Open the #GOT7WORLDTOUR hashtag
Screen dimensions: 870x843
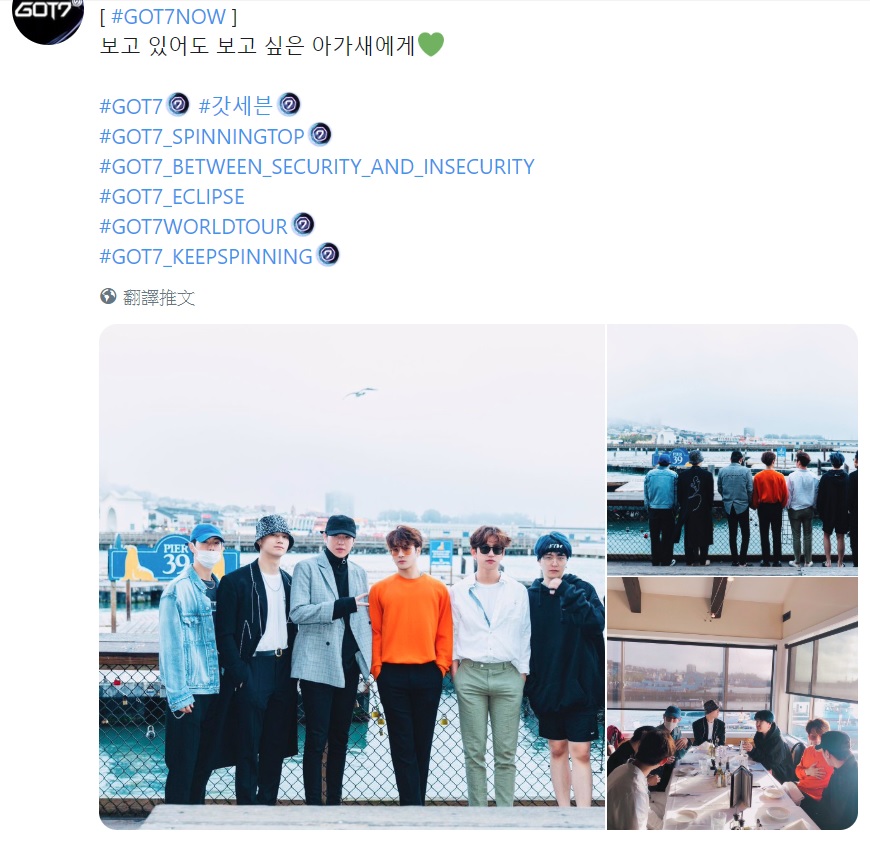(193, 227)
